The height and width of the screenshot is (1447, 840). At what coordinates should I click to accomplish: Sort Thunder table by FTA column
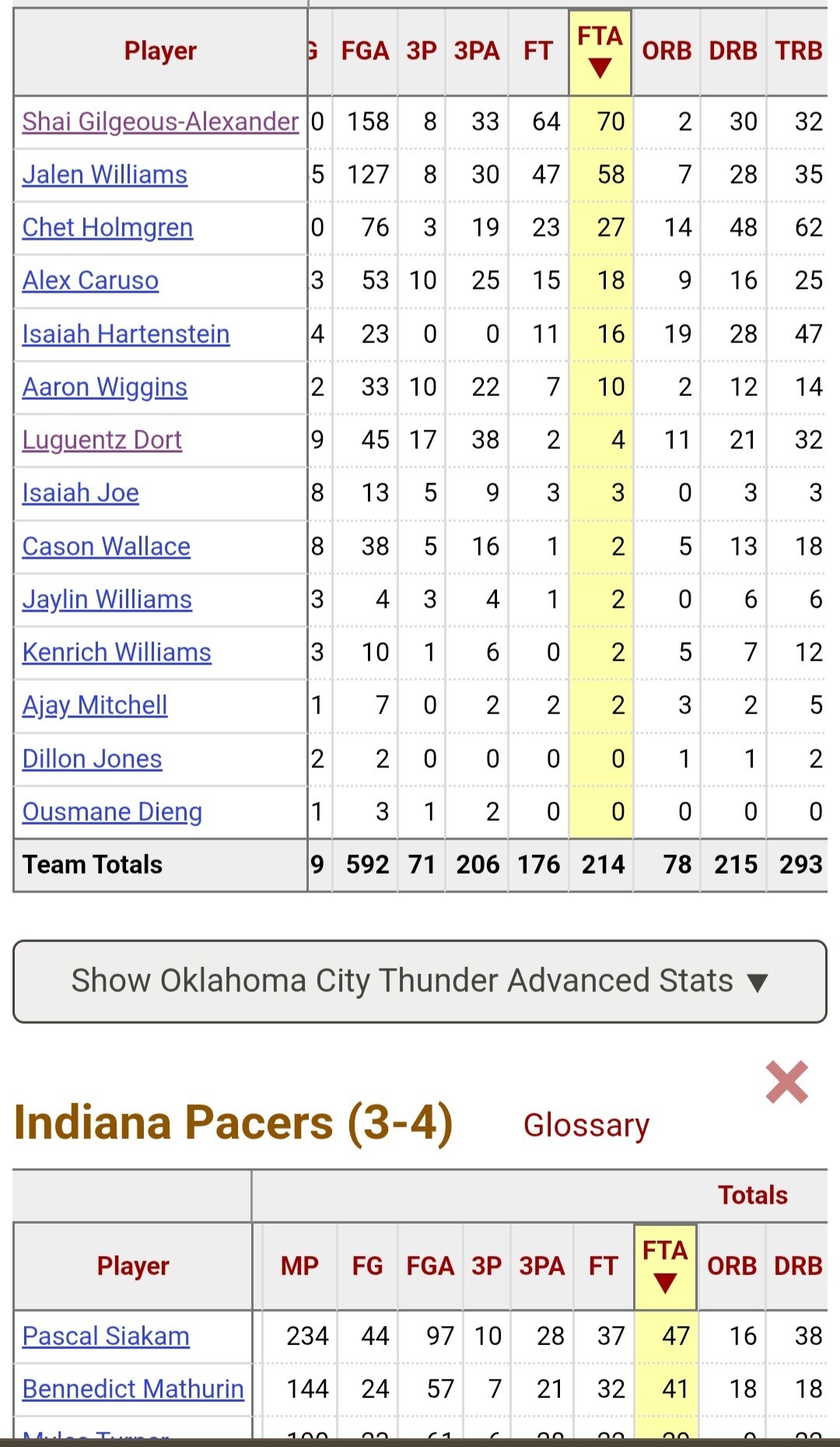600,52
